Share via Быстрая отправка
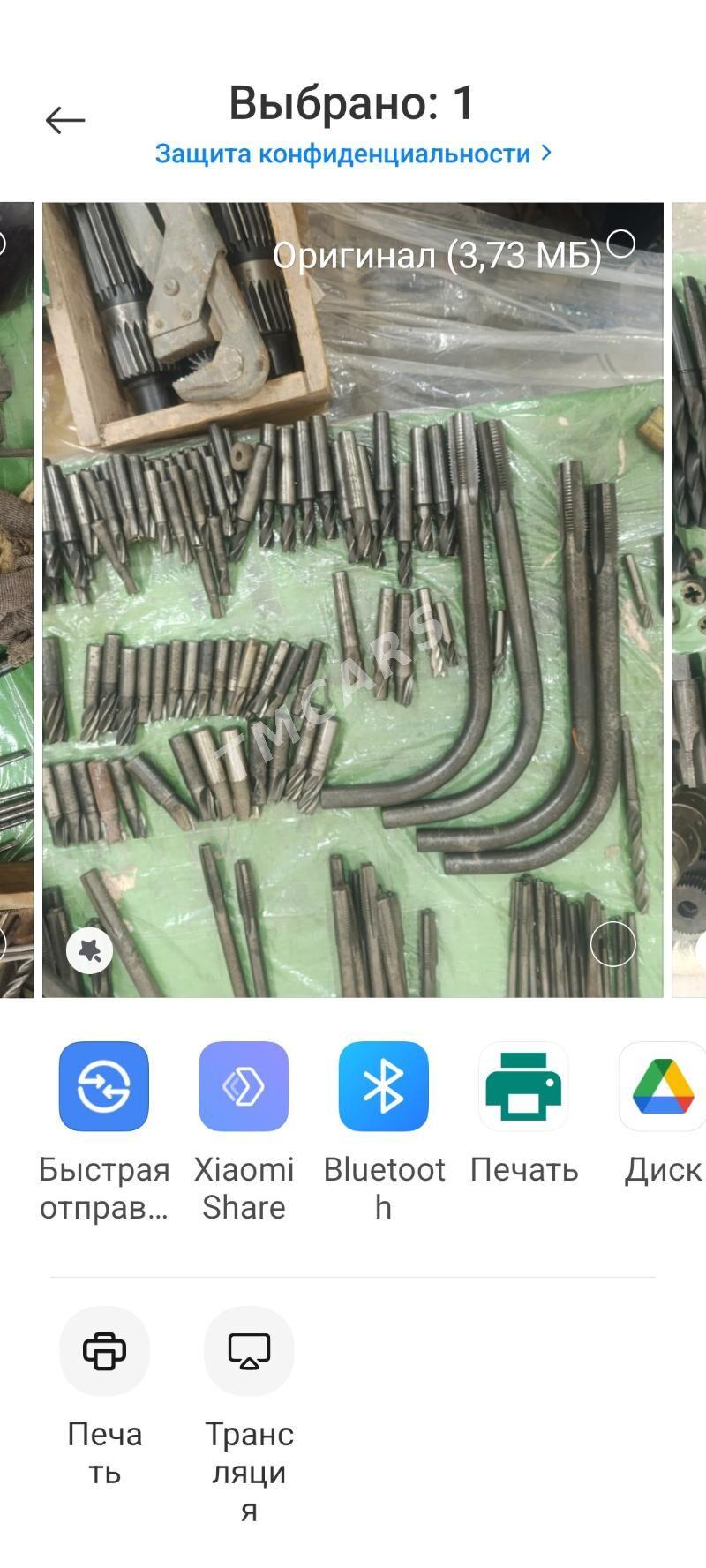The image size is (706, 1568). [104, 1086]
